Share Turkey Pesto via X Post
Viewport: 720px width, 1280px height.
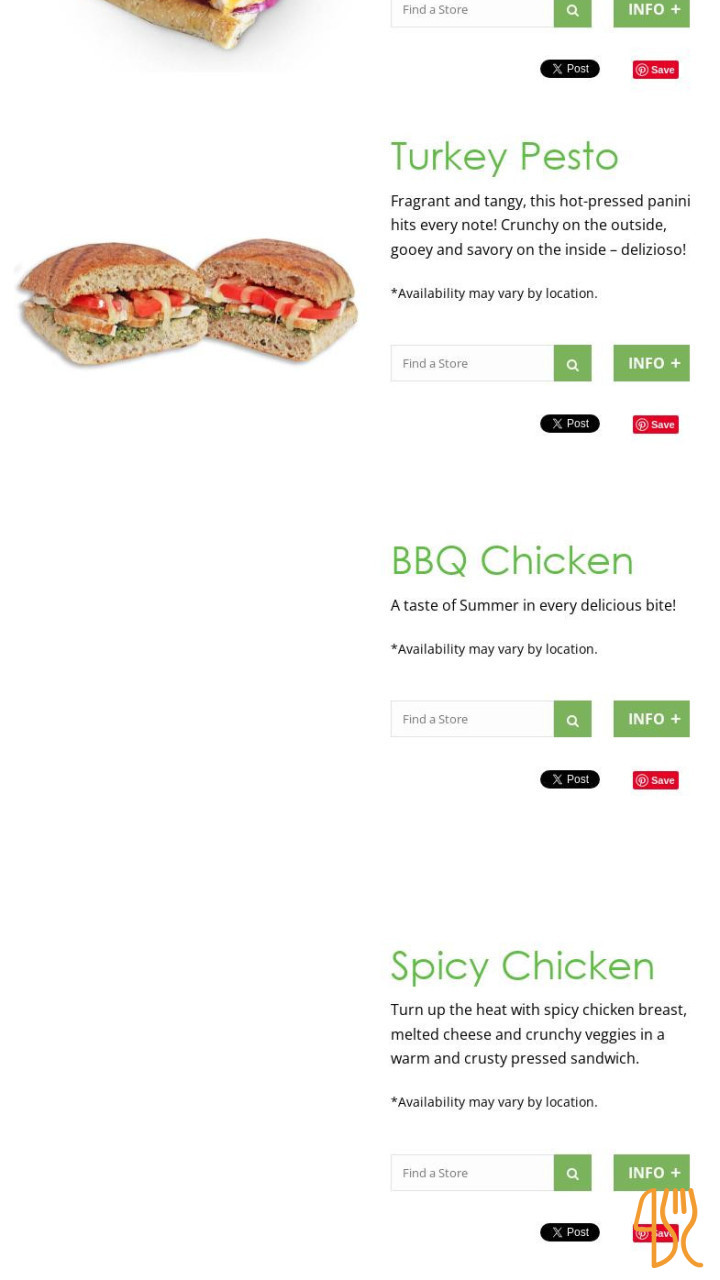coord(569,424)
